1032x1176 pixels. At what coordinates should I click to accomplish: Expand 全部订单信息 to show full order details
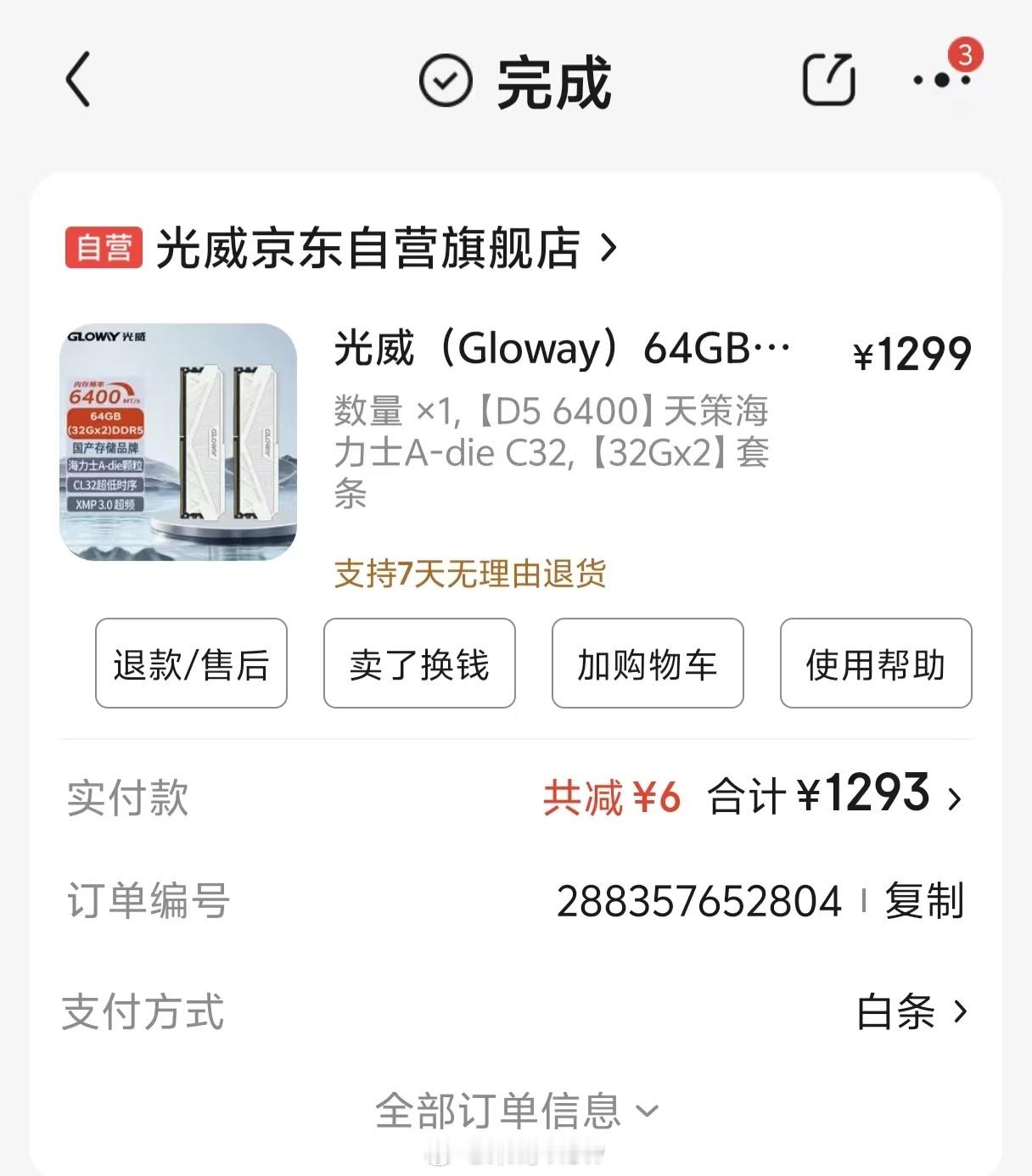tap(516, 1107)
